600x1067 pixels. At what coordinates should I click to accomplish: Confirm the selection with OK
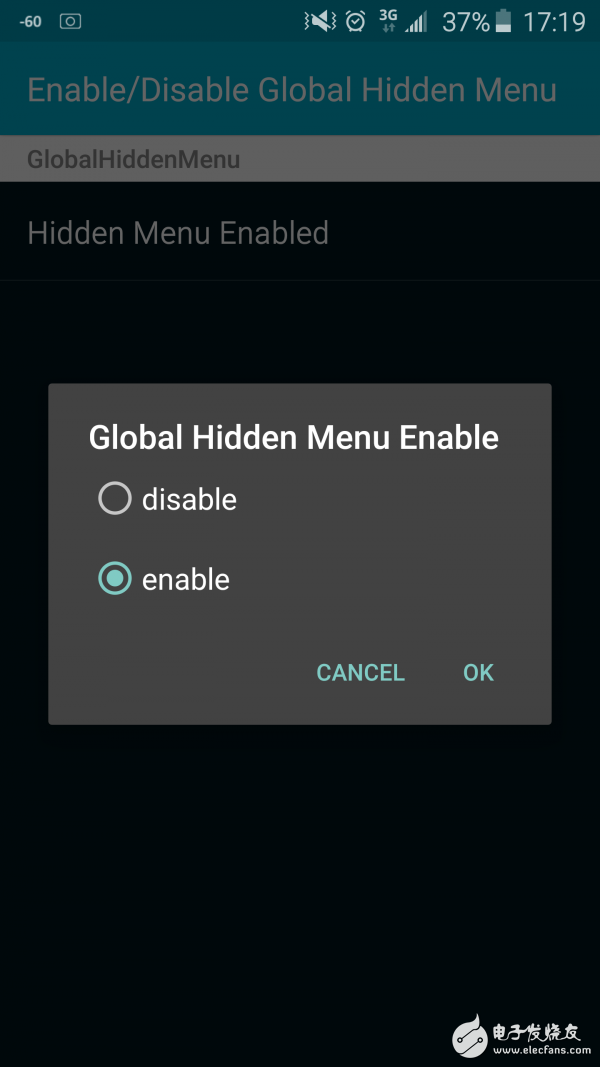478,673
